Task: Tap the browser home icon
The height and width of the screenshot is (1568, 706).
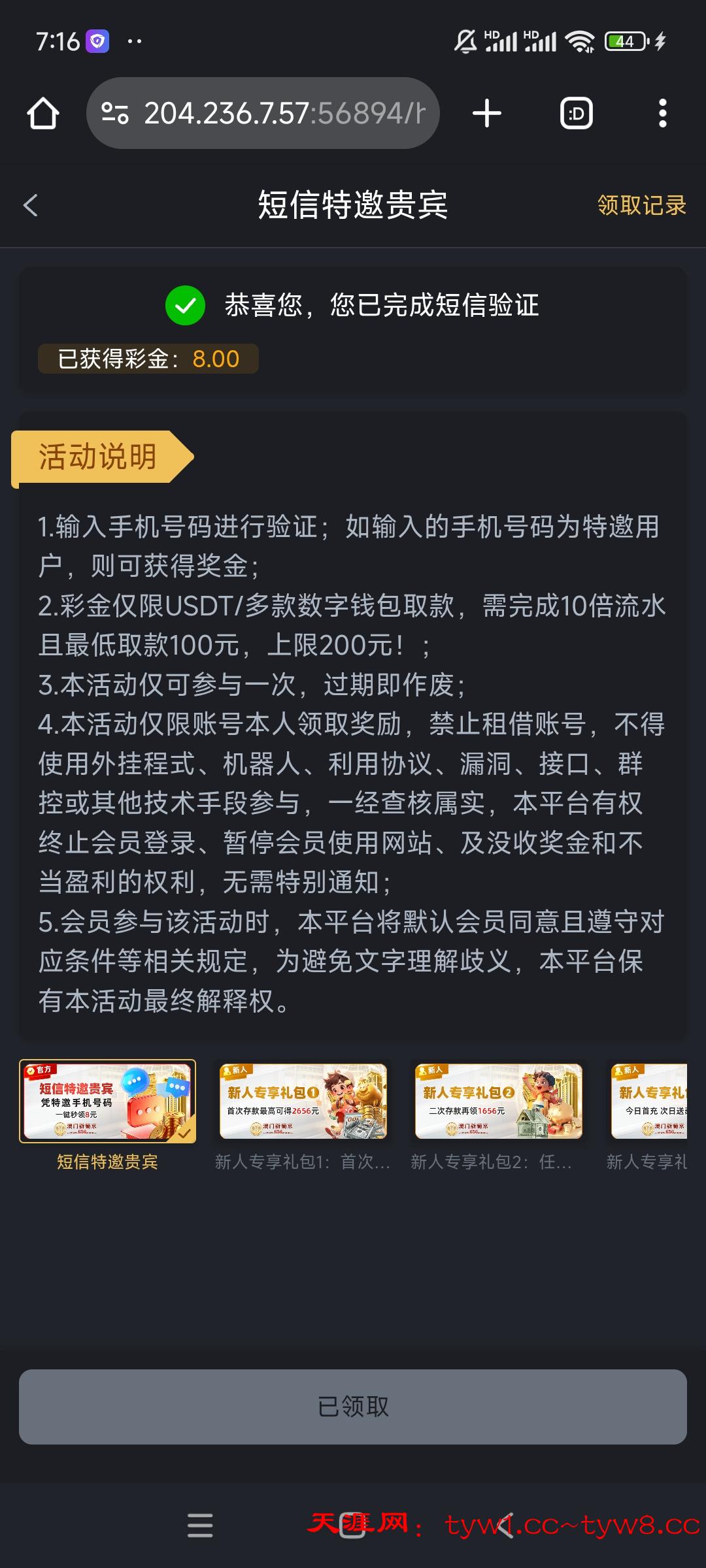Action: (x=43, y=114)
